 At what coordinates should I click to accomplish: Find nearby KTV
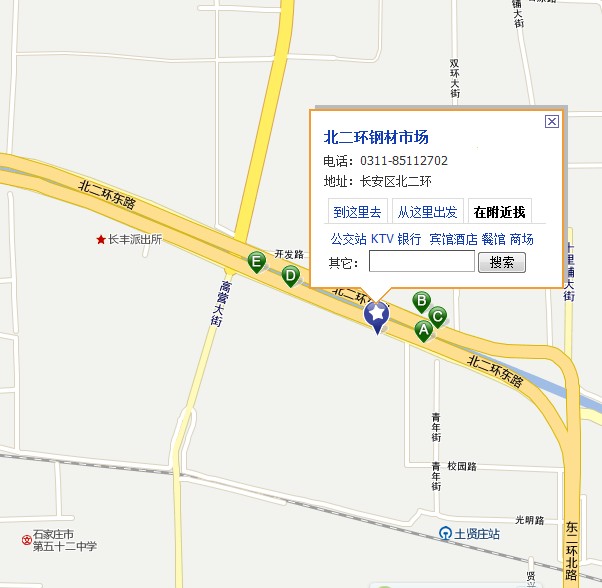(x=382, y=239)
